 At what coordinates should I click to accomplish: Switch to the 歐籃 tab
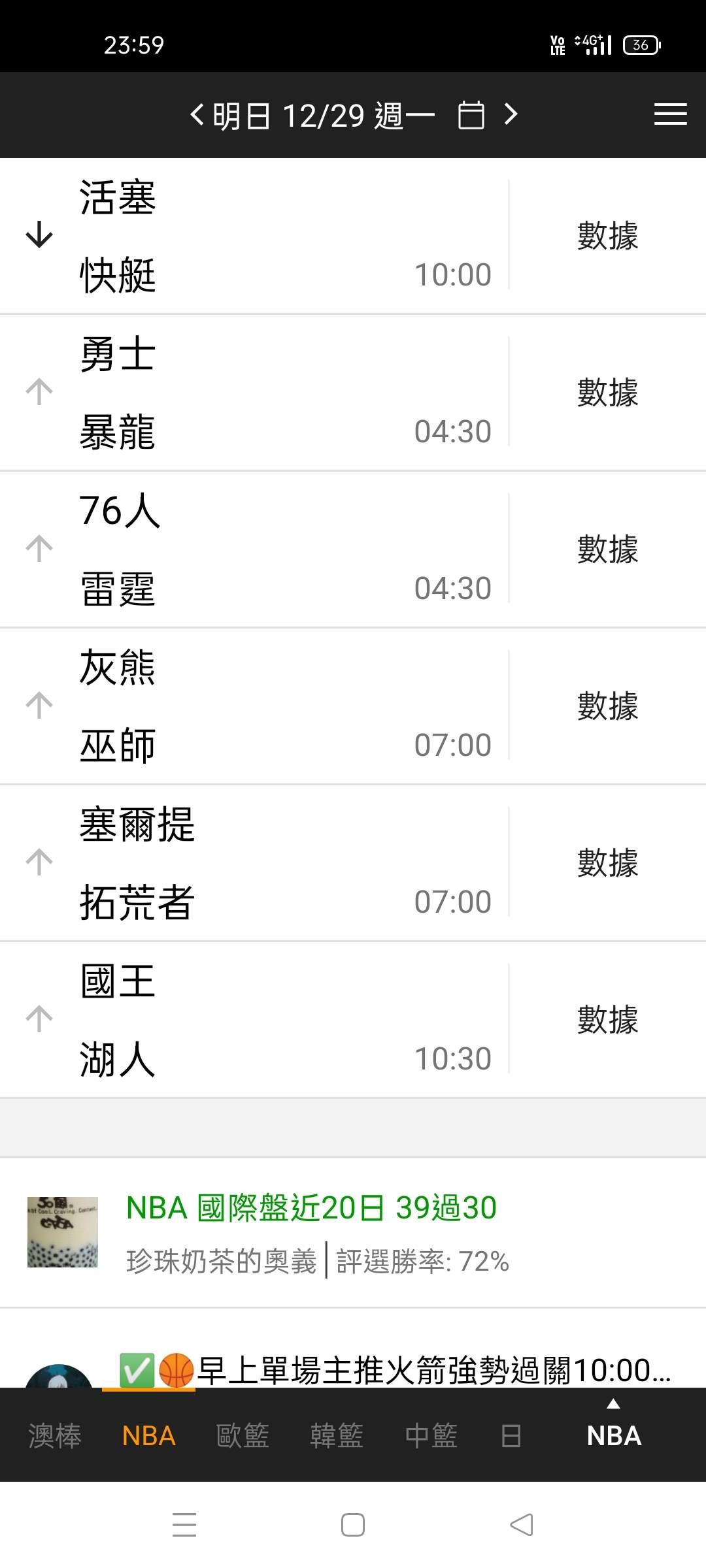[x=243, y=1436]
